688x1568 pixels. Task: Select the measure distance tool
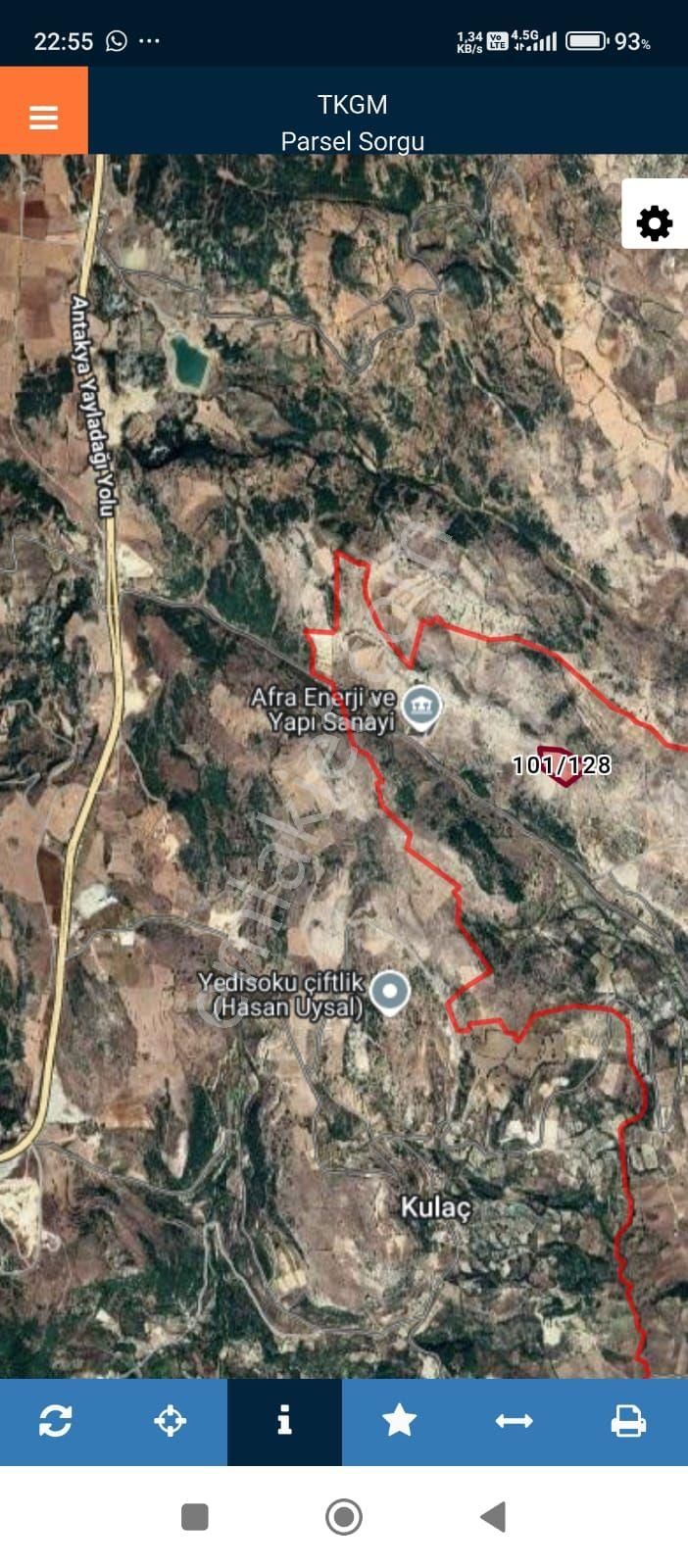coord(514,1420)
